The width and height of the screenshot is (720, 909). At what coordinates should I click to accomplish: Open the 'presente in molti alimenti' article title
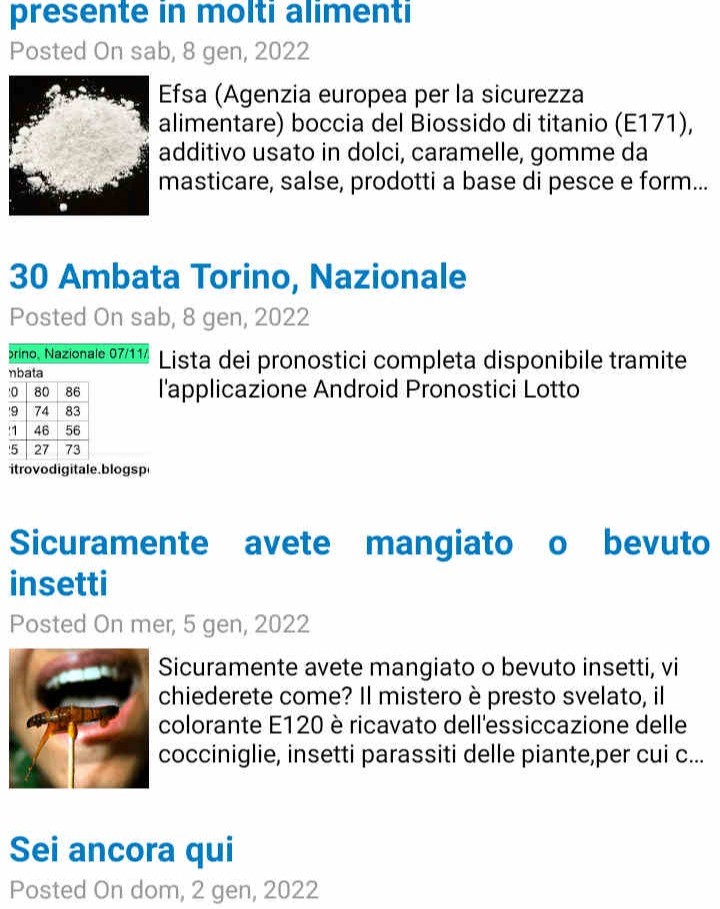[x=210, y=13]
